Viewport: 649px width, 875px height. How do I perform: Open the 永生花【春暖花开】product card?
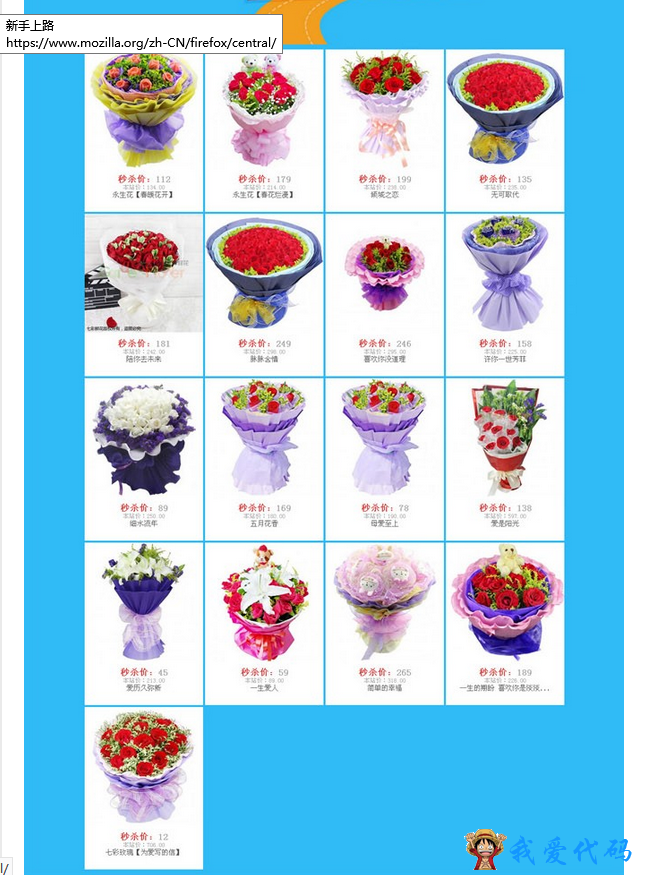(144, 120)
